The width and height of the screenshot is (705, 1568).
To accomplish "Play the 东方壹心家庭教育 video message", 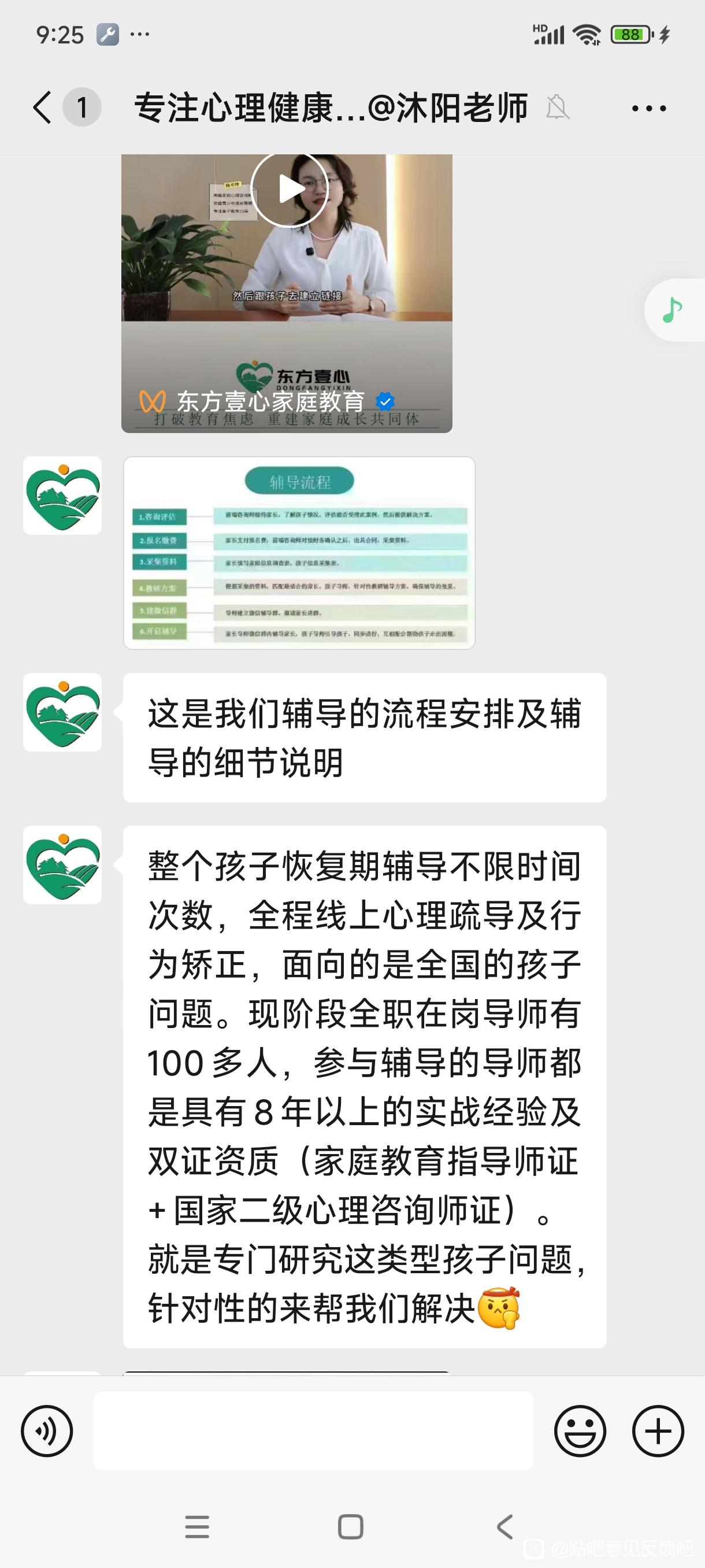I will point(289,188).
